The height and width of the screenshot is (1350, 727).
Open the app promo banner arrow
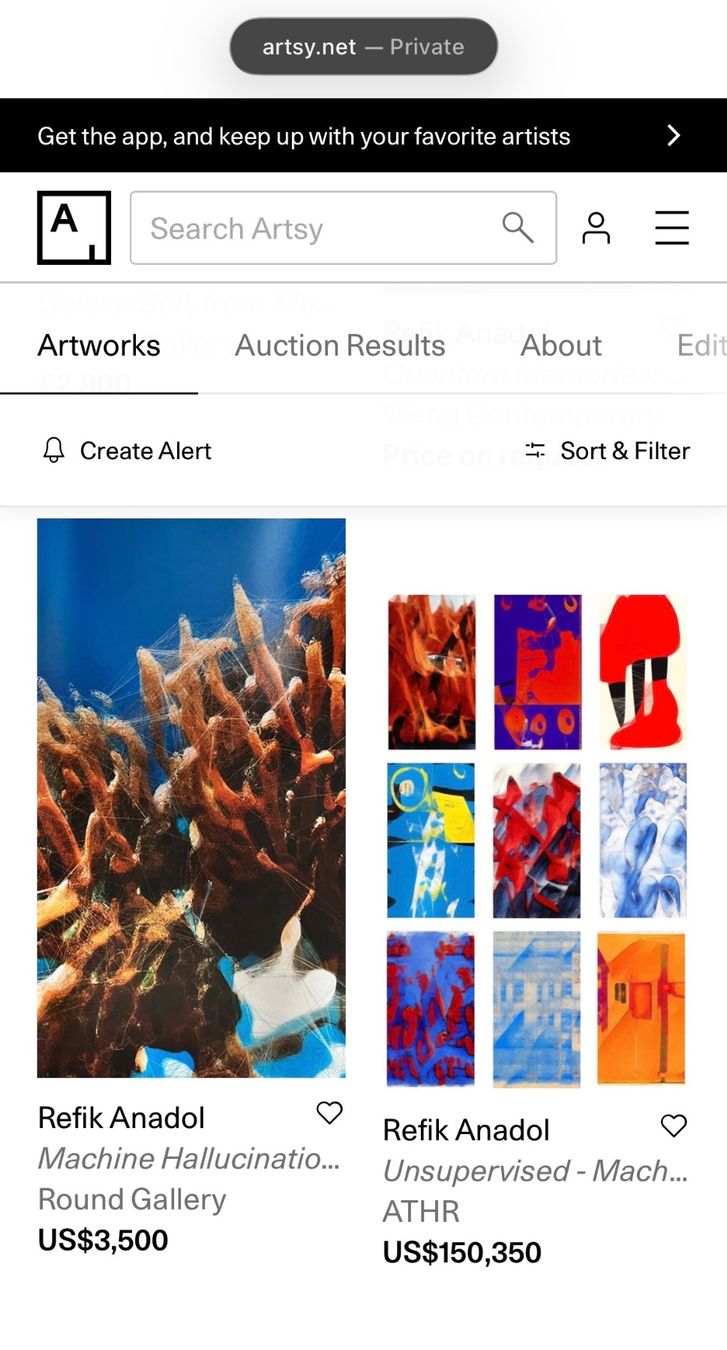[x=673, y=136]
